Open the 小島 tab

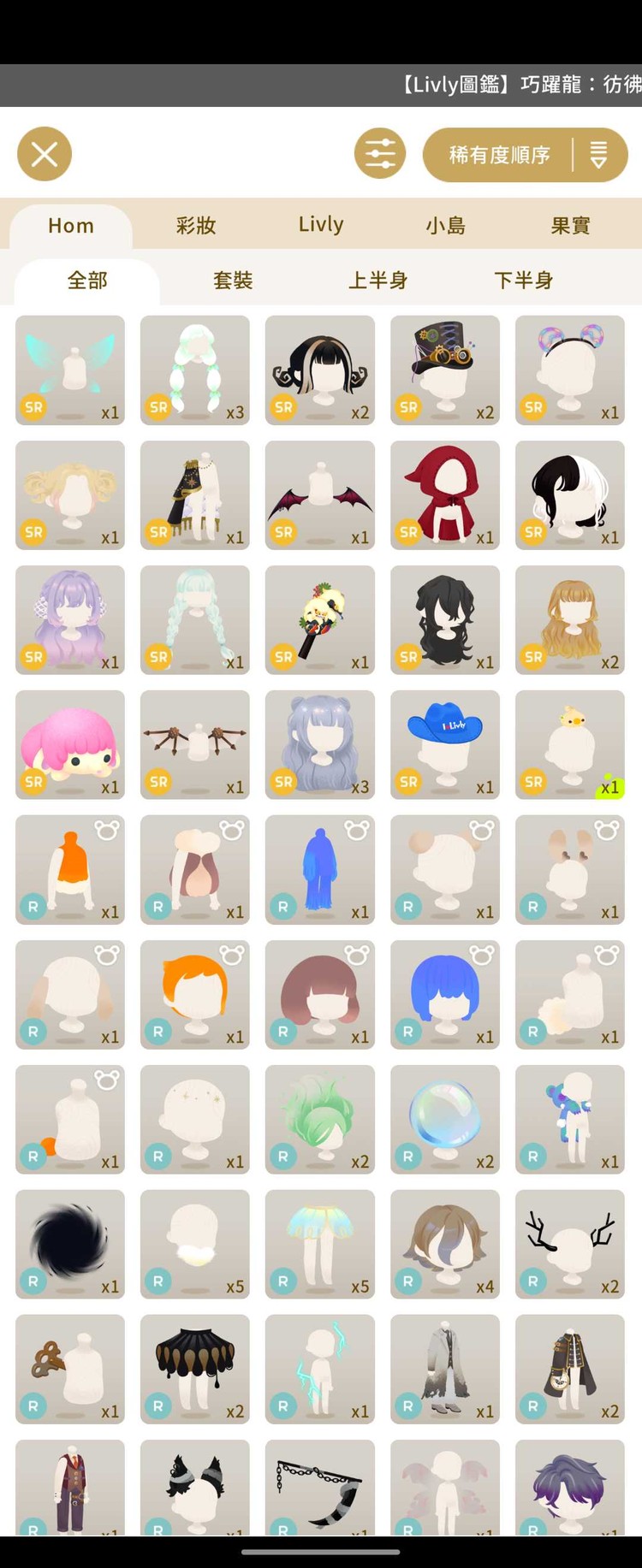[x=446, y=226]
